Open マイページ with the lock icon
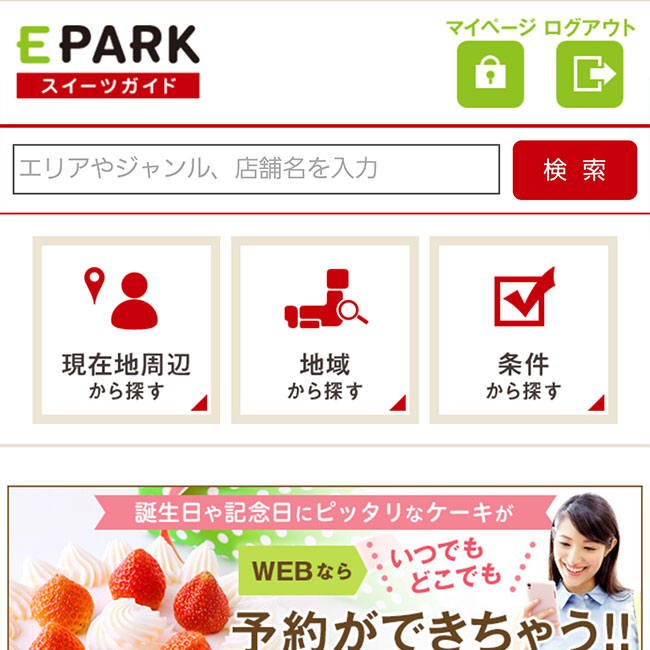The width and height of the screenshot is (650, 650). 490,74
